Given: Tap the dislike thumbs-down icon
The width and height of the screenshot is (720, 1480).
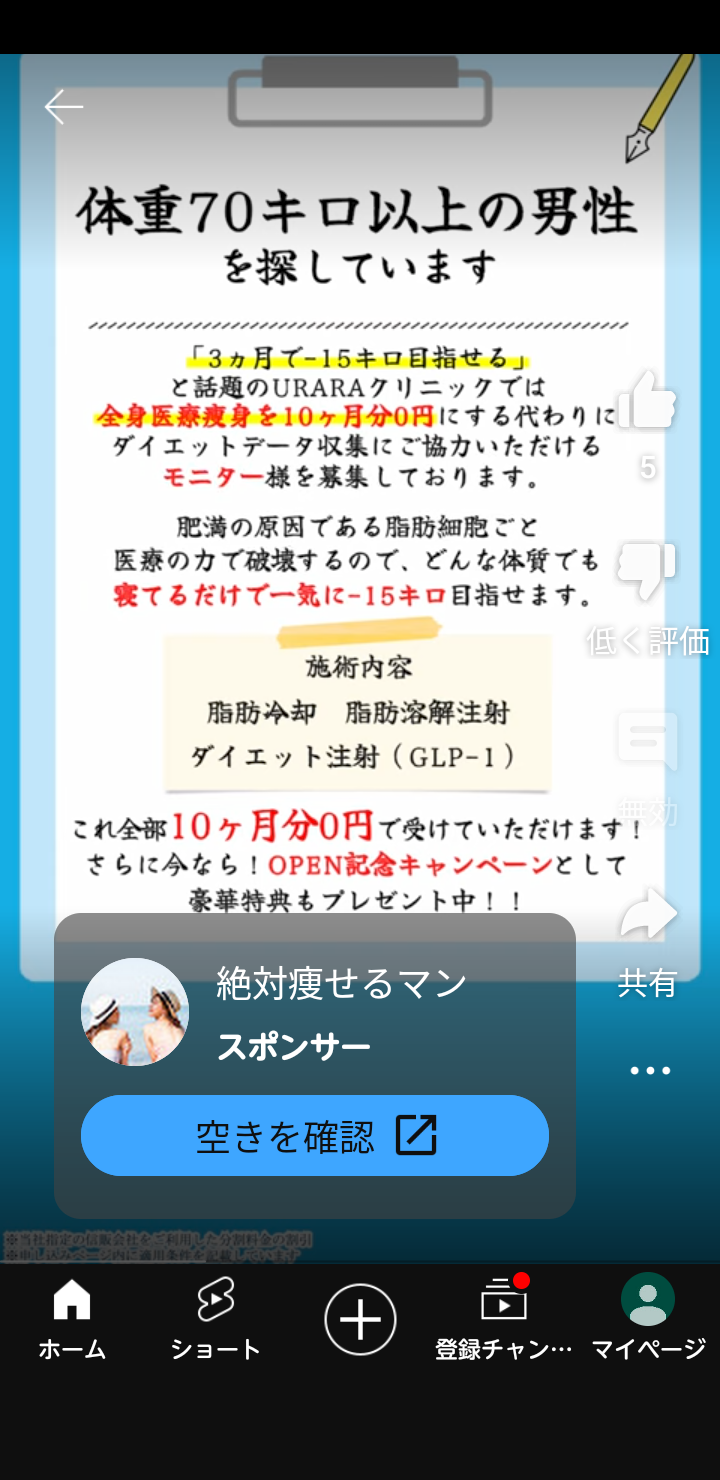Looking at the screenshot, I should [647, 572].
